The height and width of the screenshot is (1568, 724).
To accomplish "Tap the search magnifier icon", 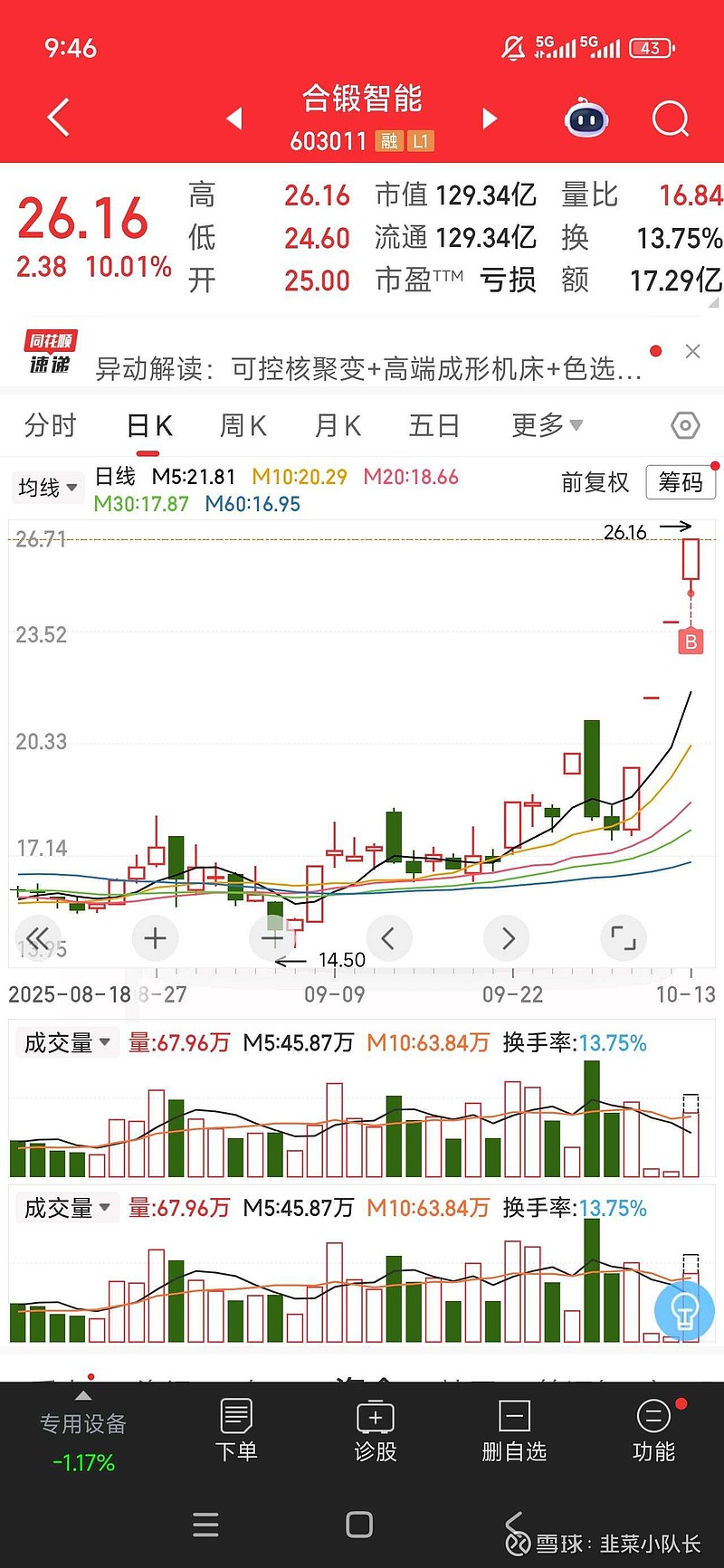I will pyautogui.click(x=670, y=119).
